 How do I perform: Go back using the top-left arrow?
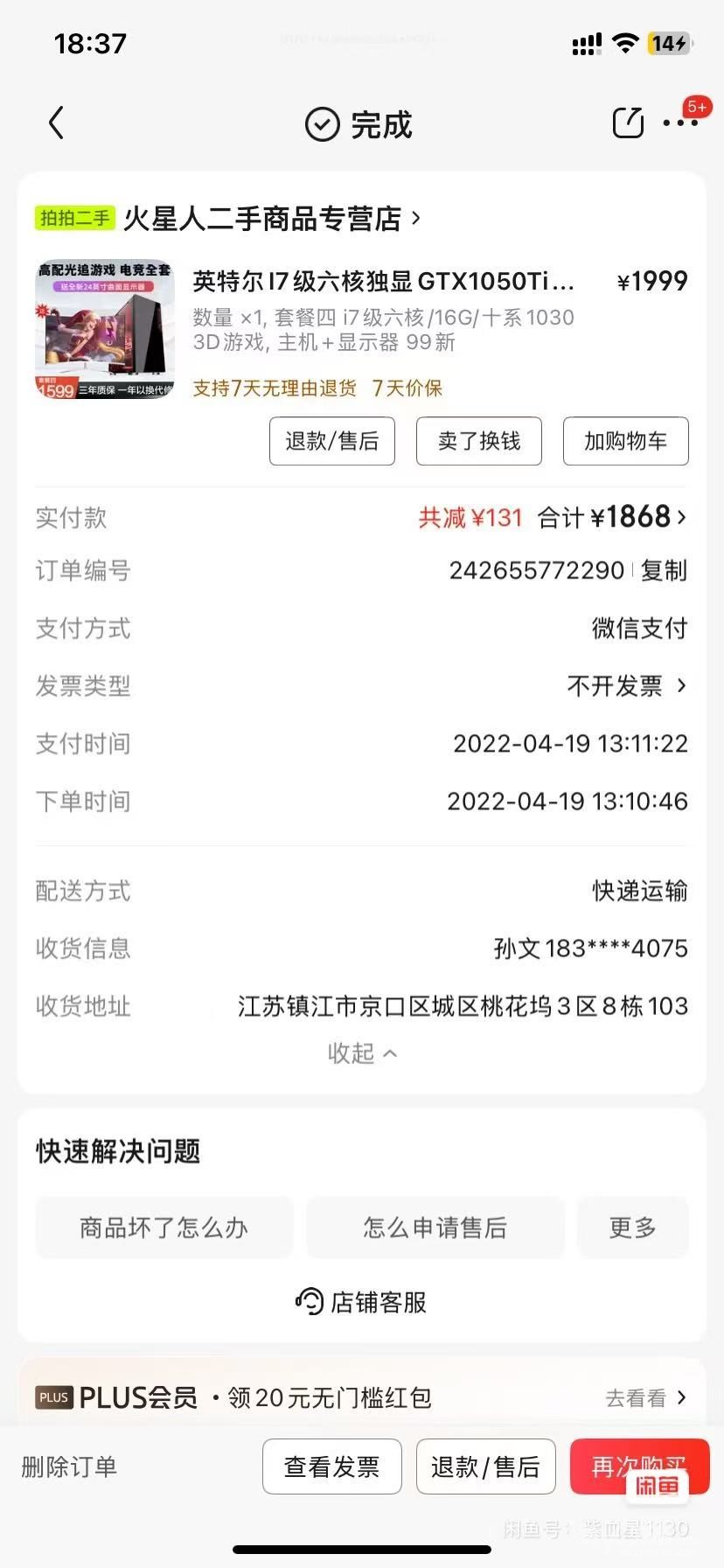[x=57, y=123]
